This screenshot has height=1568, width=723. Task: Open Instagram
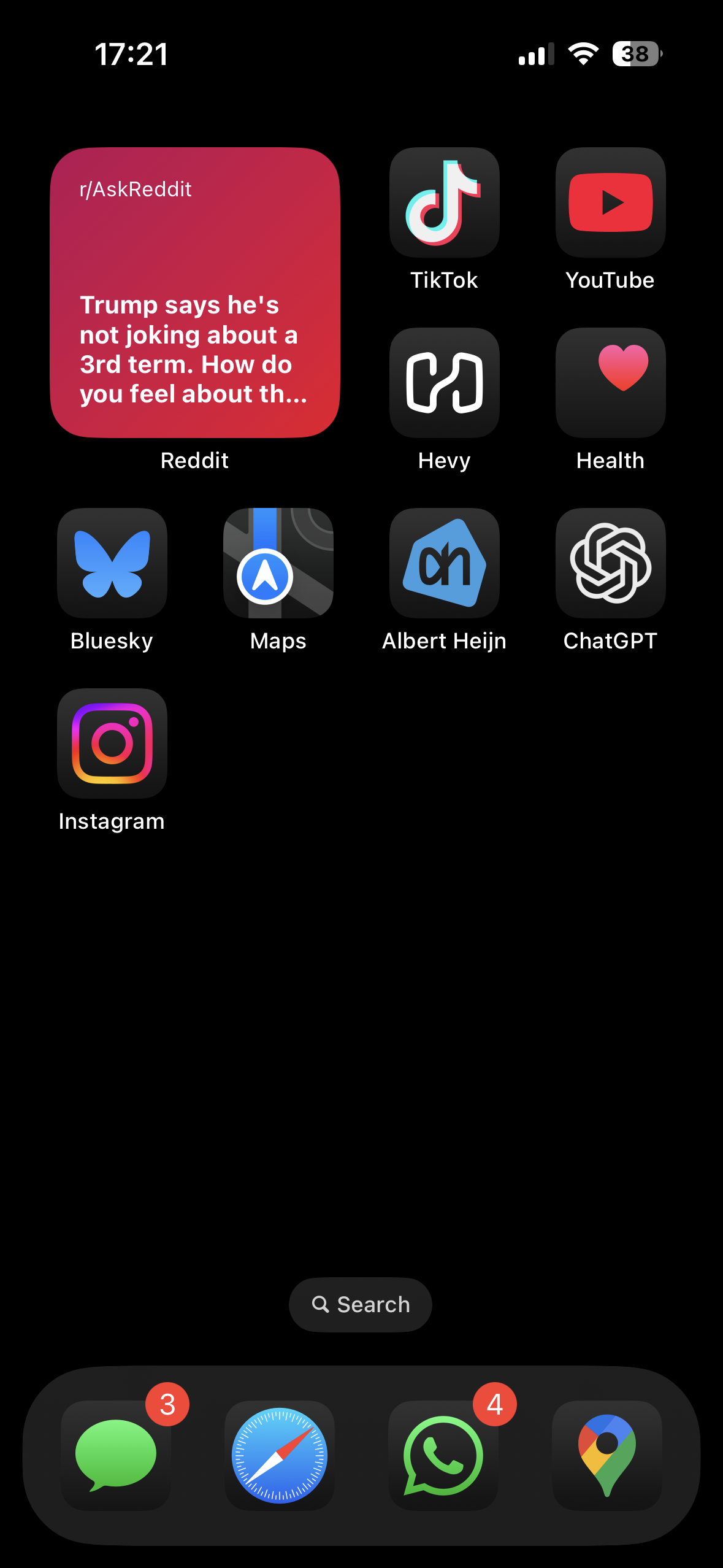(x=112, y=743)
